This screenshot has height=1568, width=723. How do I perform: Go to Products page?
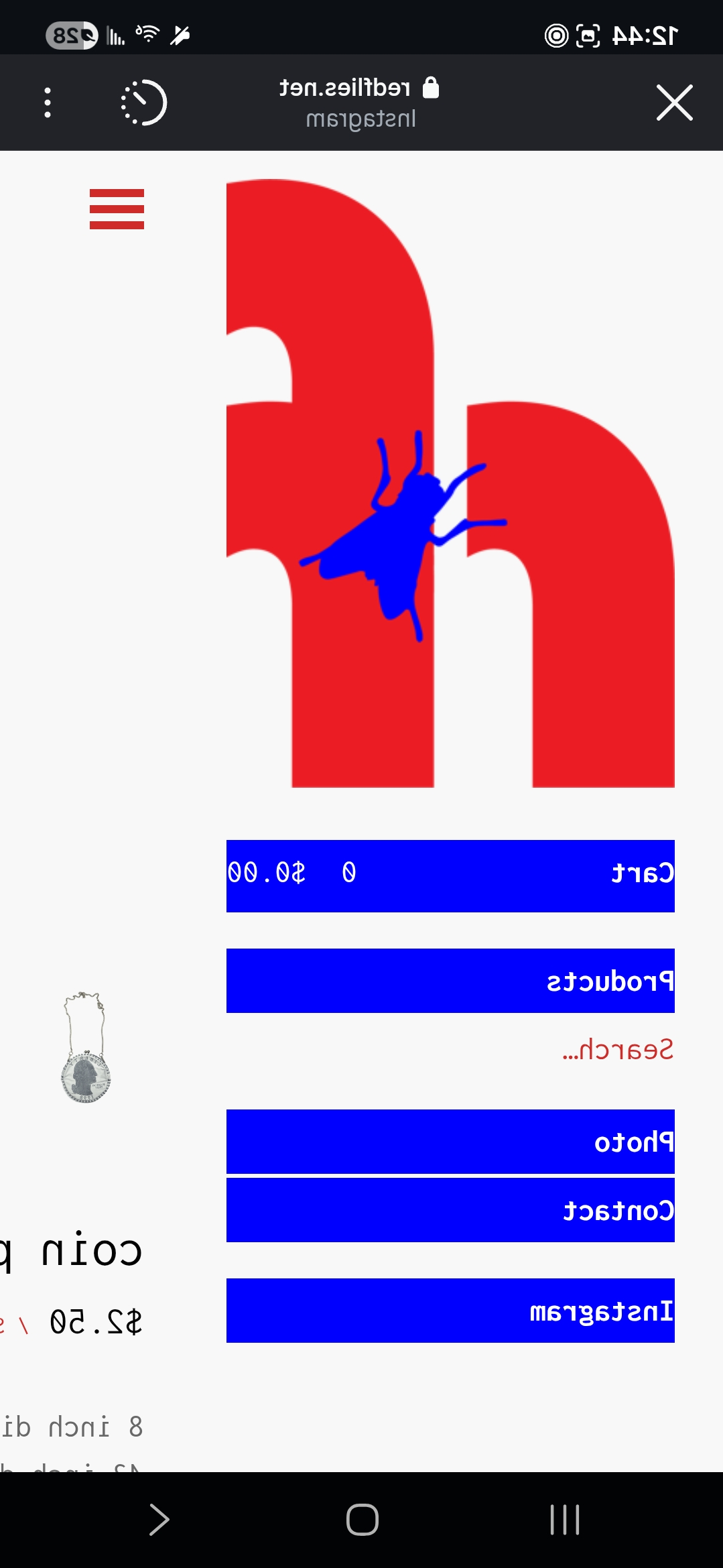coord(450,981)
